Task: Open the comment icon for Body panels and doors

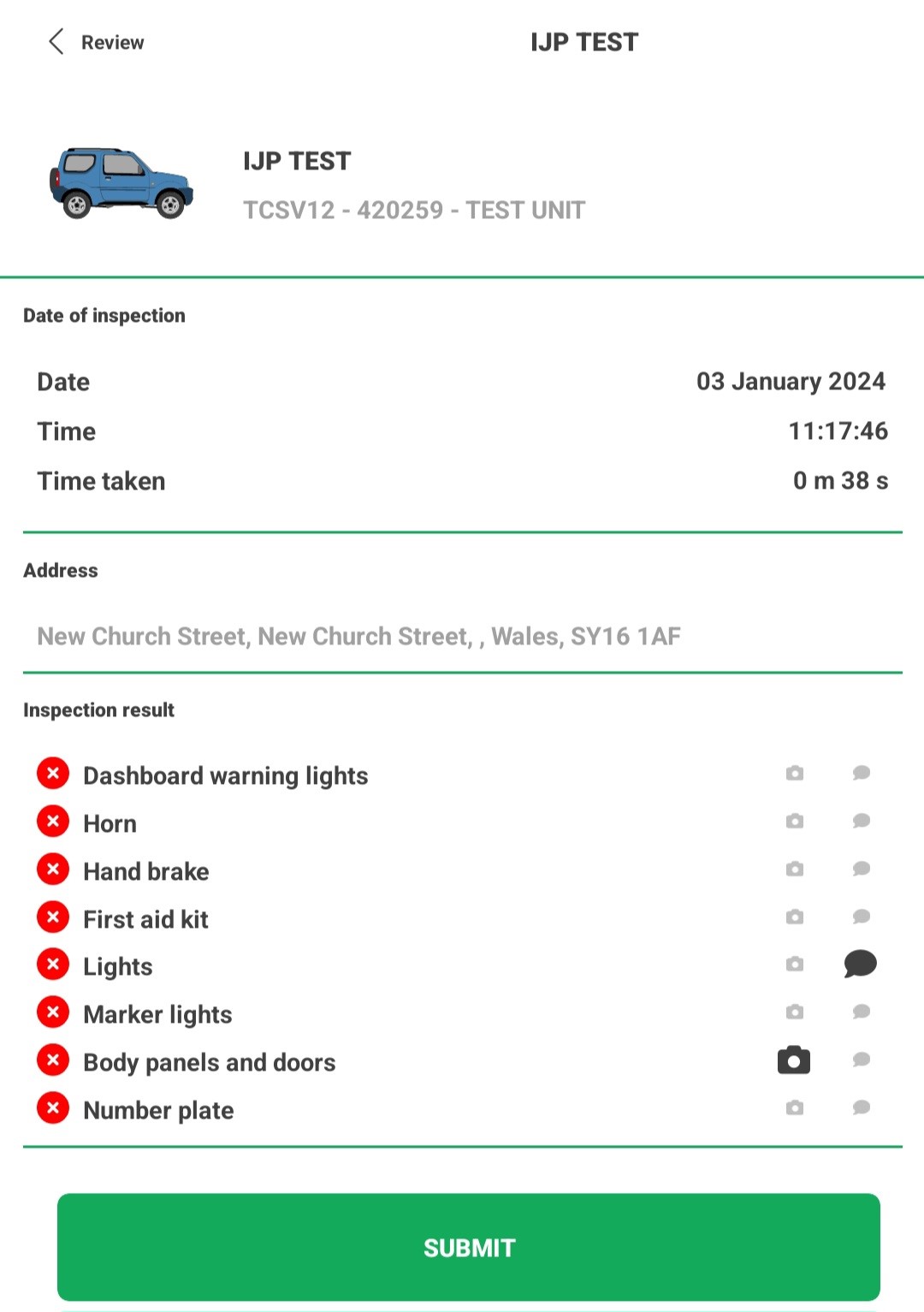Action: pyautogui.click(x=860, y=1060)
